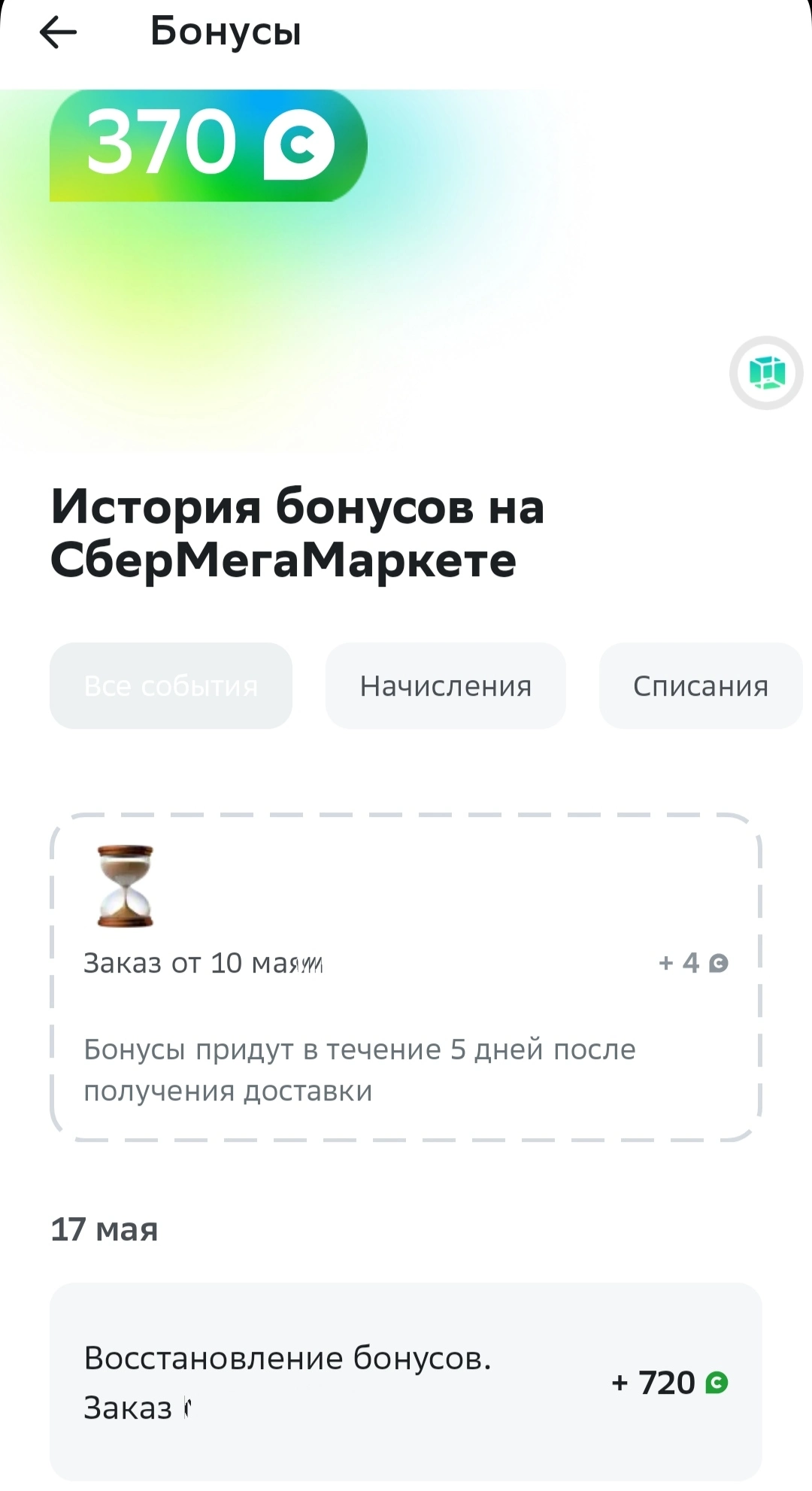Show only Списания events
The width and height of the screenshot is (812, 1491).
[701, 685]
